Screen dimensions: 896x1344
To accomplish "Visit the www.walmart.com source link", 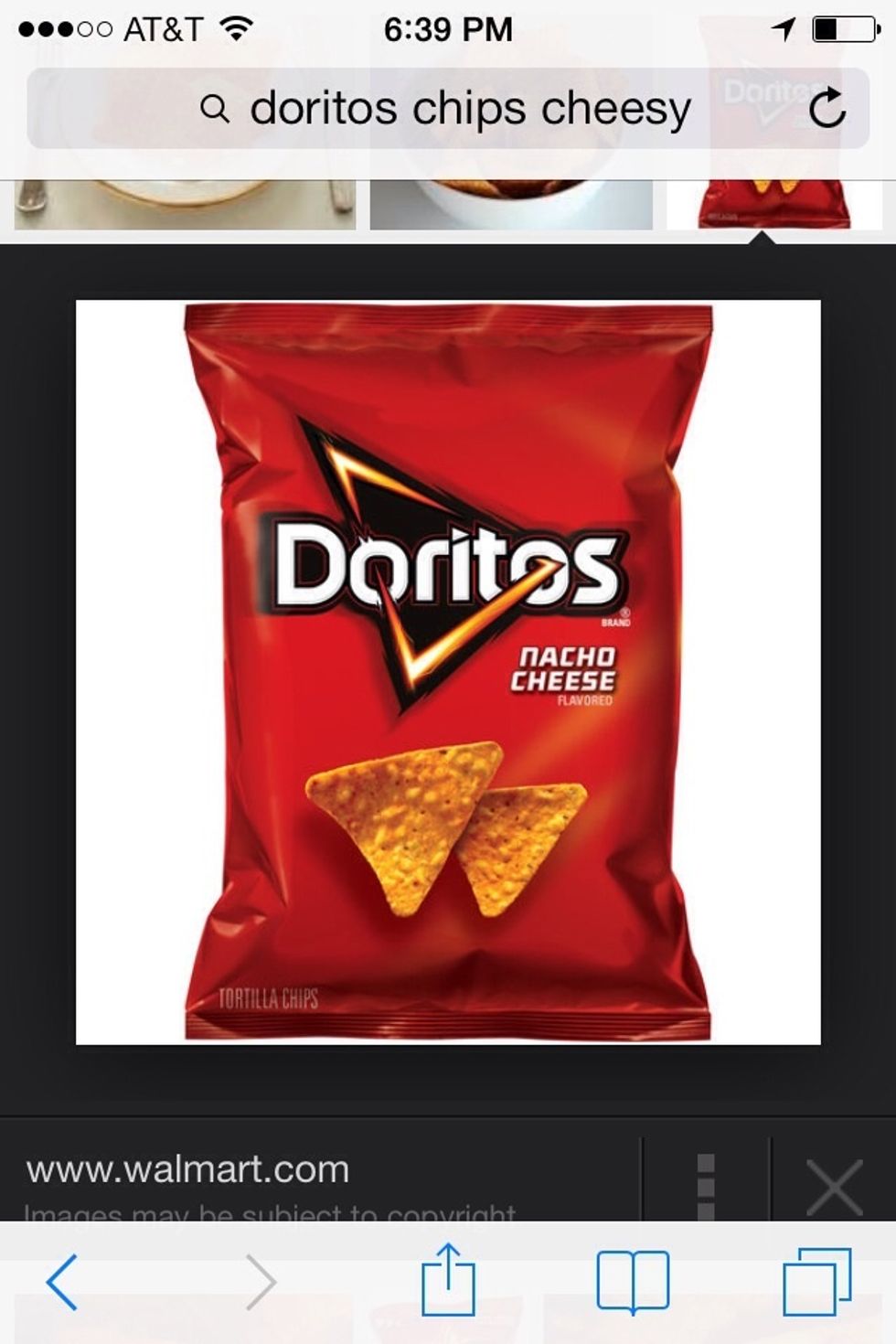I will 187,1169.
